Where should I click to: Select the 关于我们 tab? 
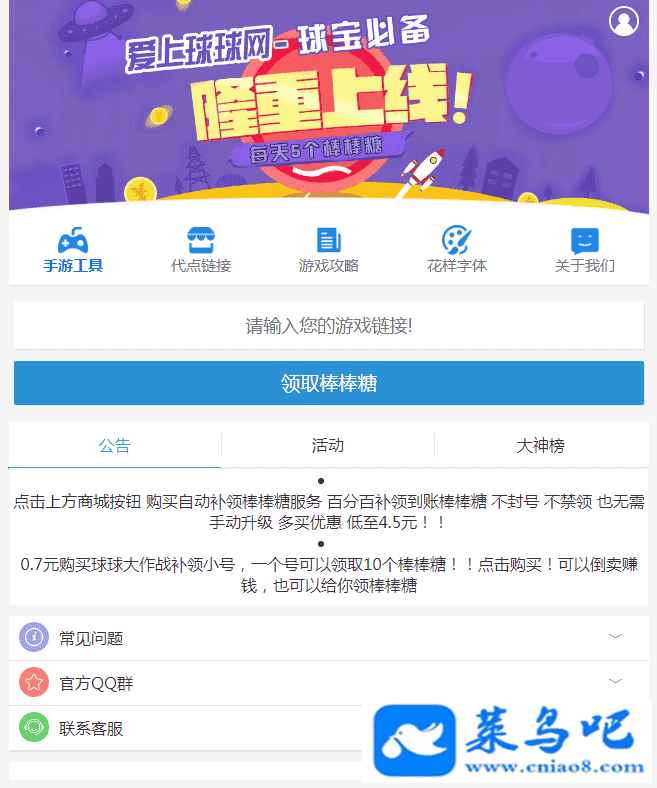coord(585,250)
